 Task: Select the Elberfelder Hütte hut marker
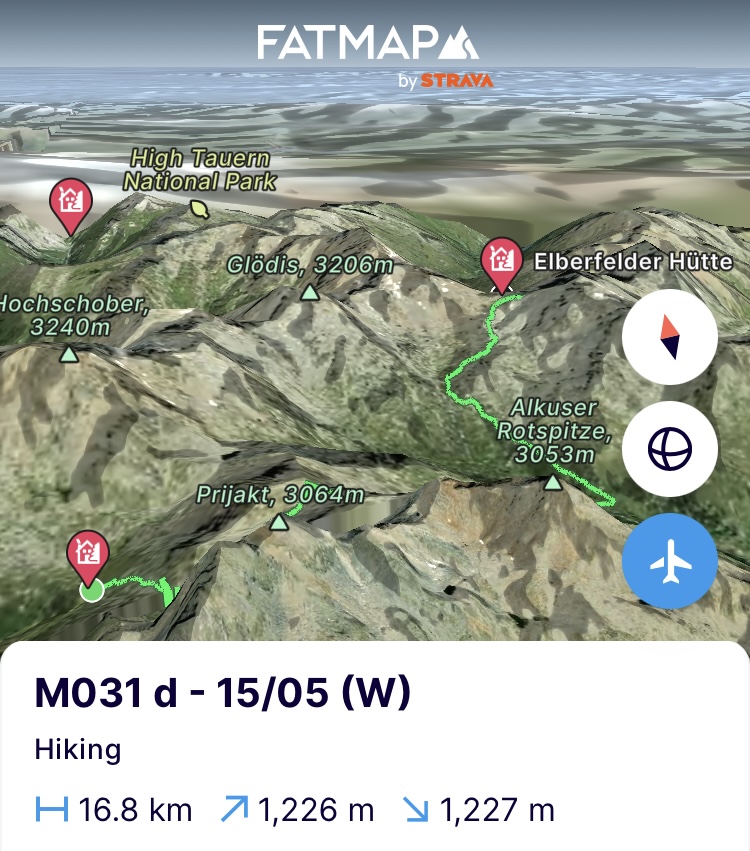pyautogui.click(x=498, y=261)
